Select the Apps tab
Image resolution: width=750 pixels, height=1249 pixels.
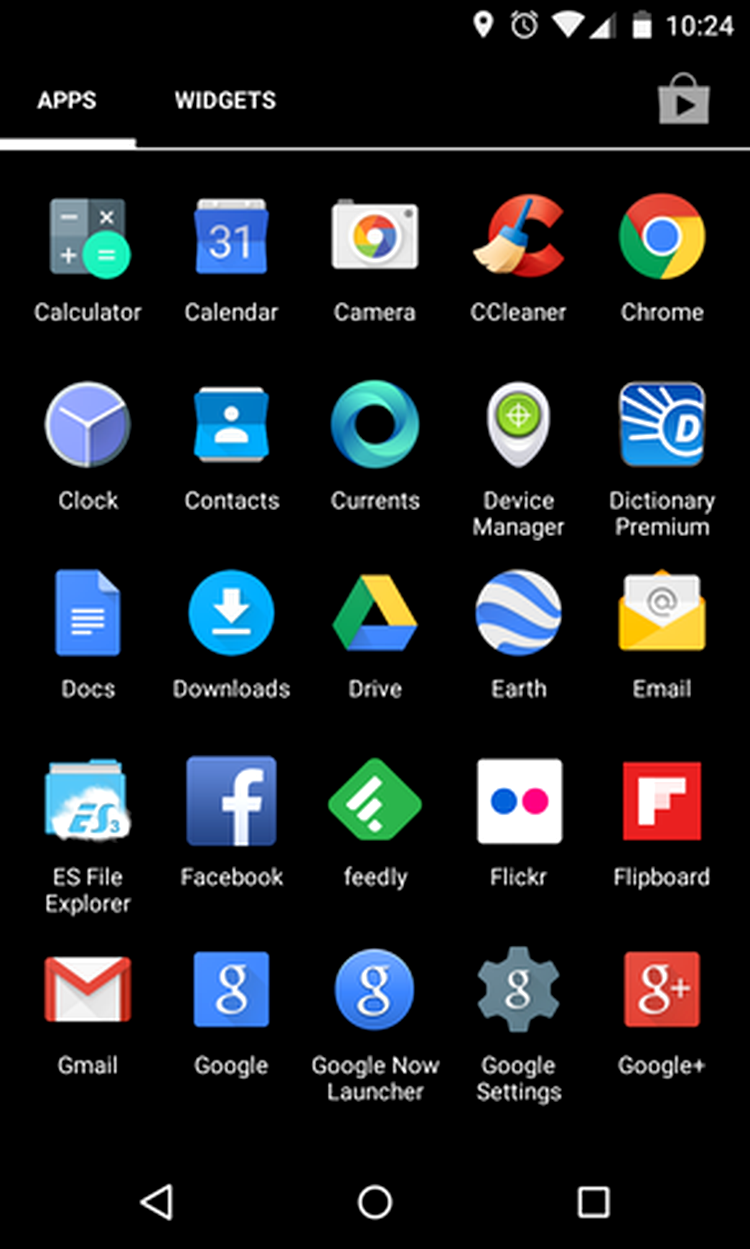(x=67, y=101)
